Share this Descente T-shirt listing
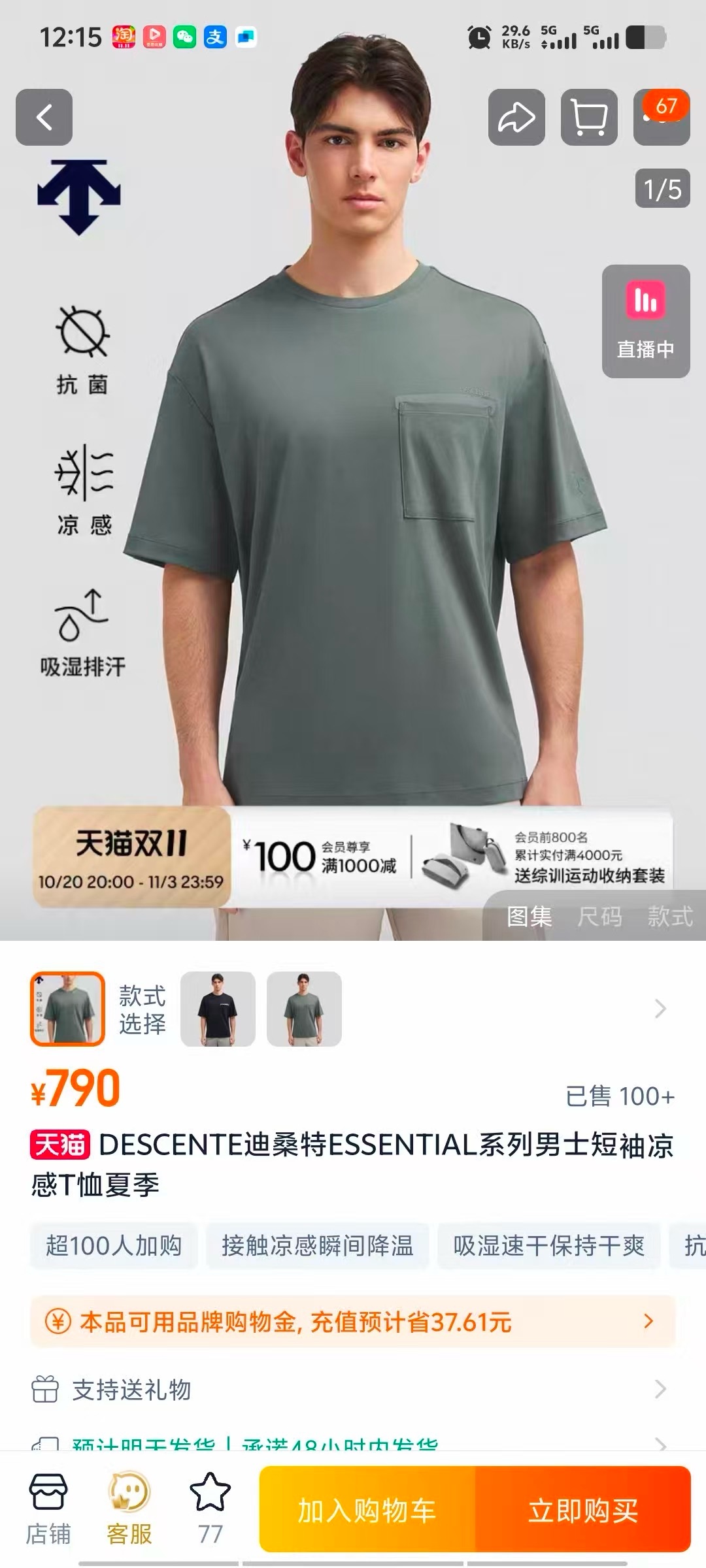706x1568 pixels. [516, 118]
